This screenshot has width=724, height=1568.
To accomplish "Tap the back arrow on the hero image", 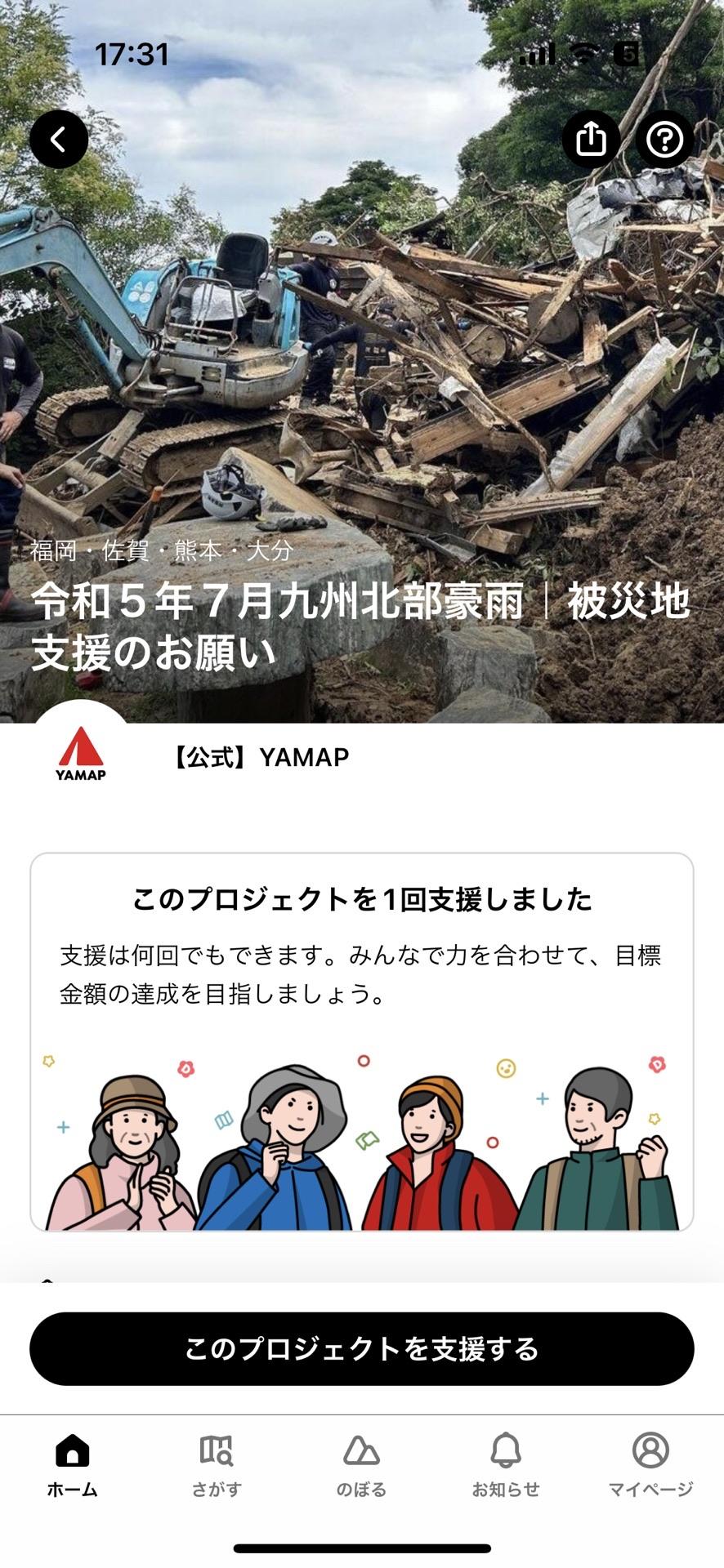I will [x=58, y=139].
